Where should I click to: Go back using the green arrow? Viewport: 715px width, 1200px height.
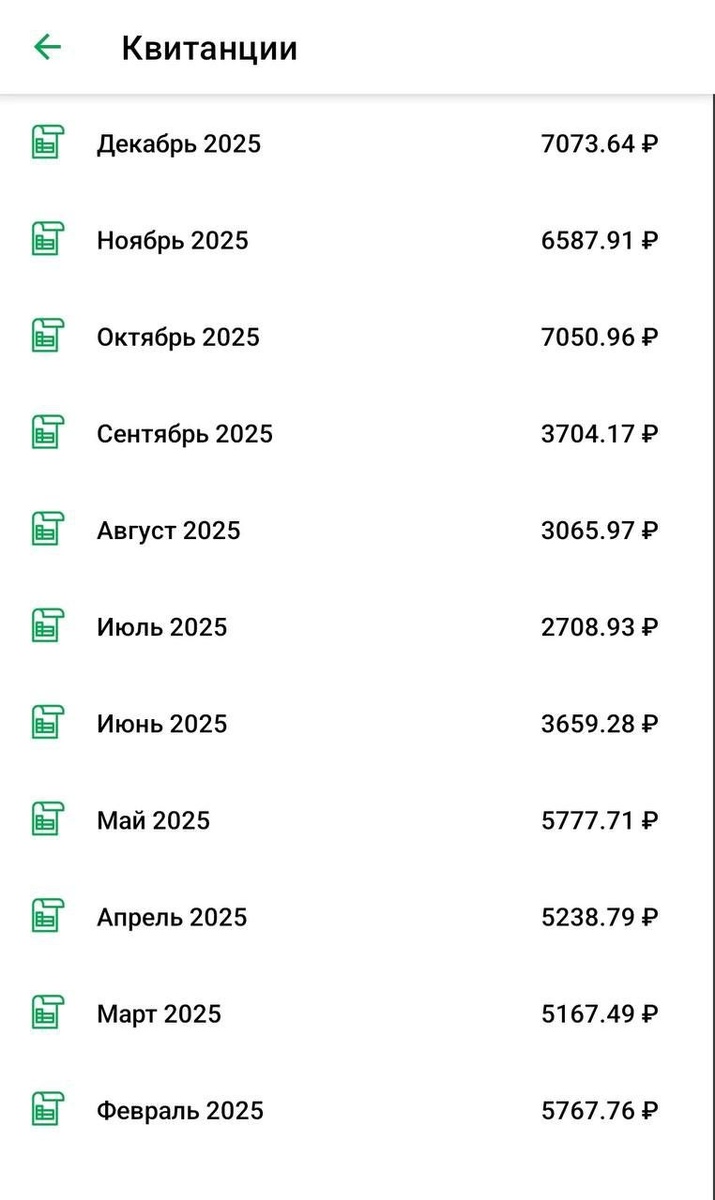[x=47, y=47]
